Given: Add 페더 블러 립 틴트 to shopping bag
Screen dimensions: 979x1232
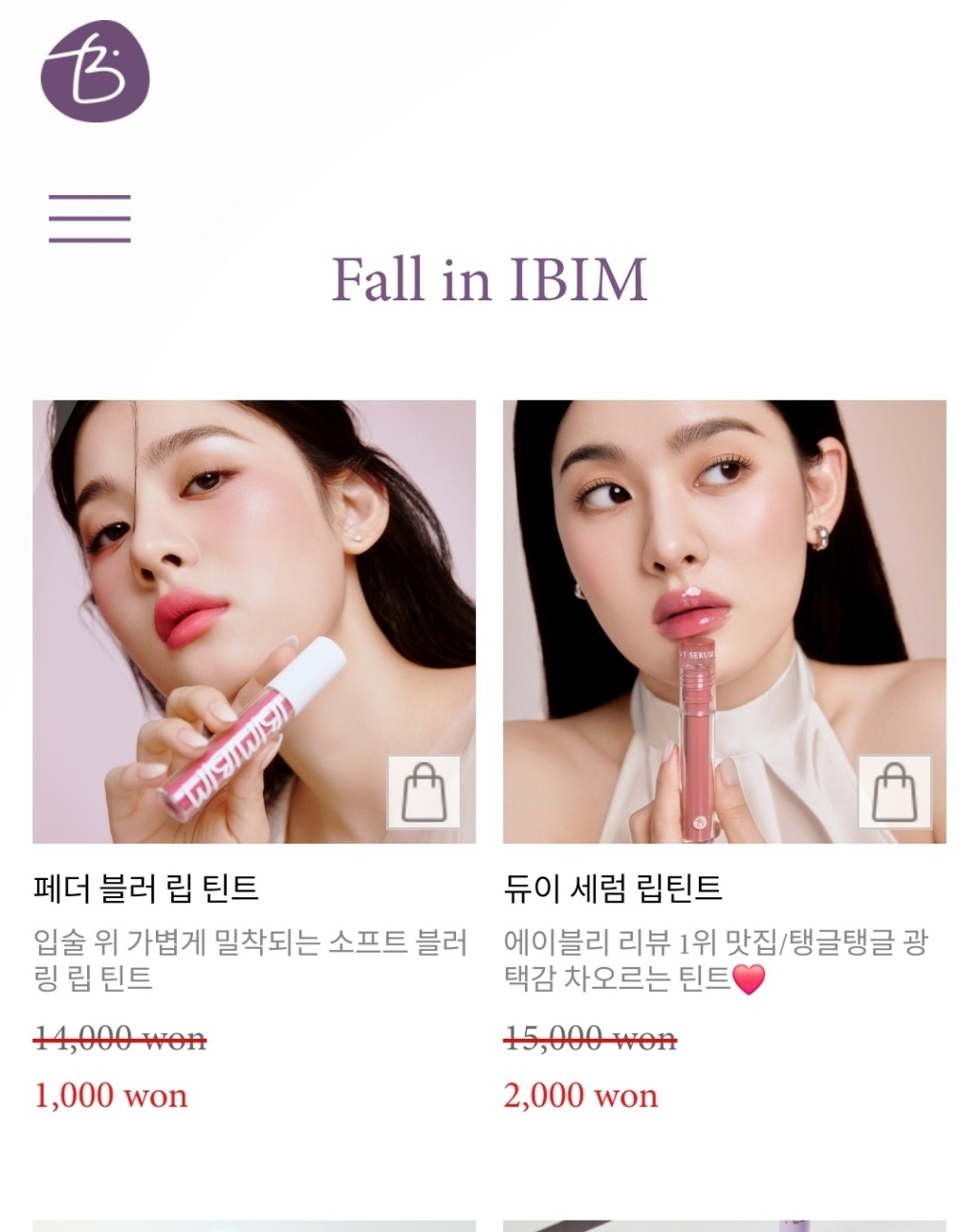Looking at the screenshot, I should tap(424, 792).
